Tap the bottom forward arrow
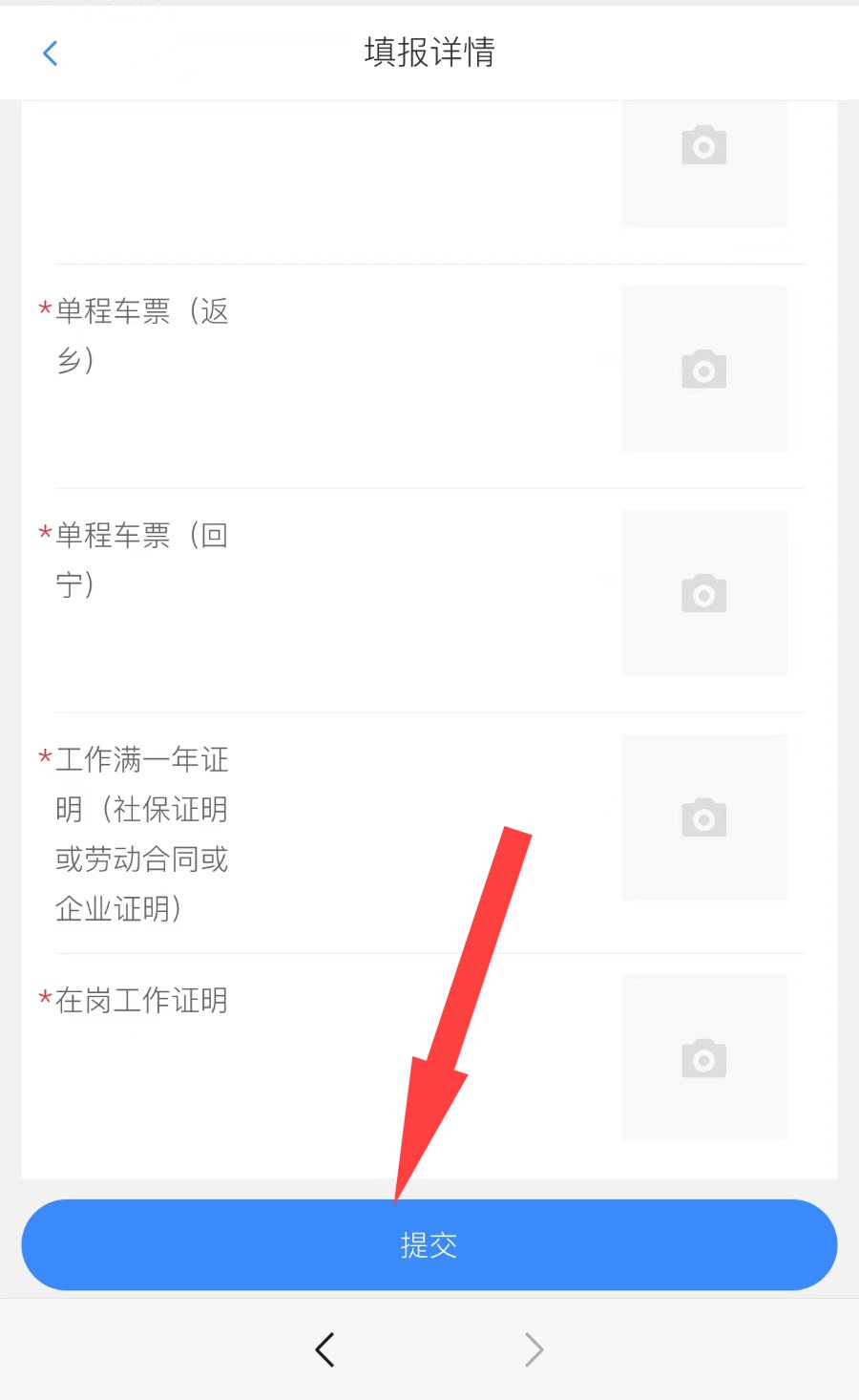The image size is (859, 1400). pyautogui.click(x=534, y=1349)
